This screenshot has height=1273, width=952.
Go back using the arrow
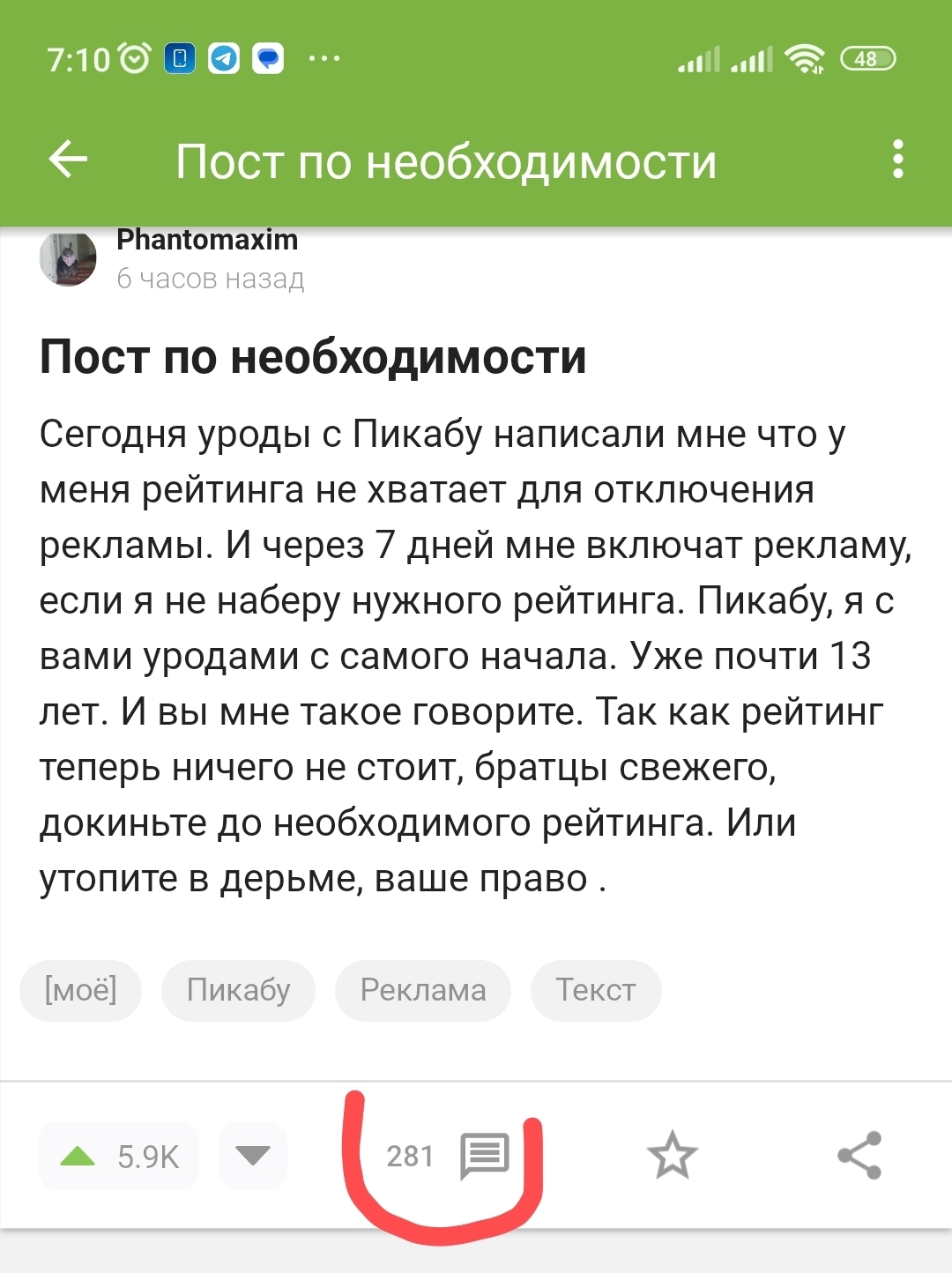[68, 160]
